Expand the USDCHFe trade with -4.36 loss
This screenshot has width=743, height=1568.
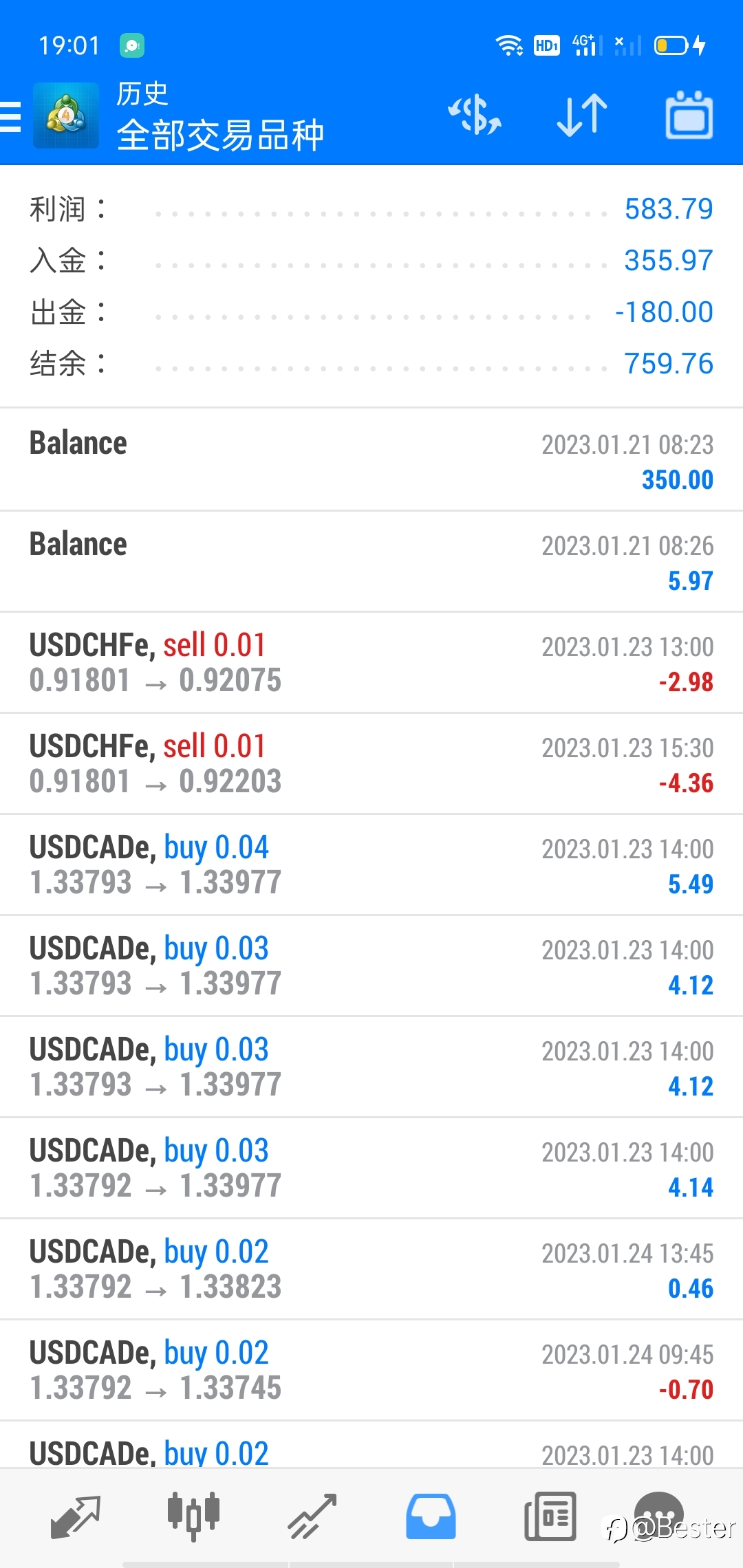(x=371, y=763)
